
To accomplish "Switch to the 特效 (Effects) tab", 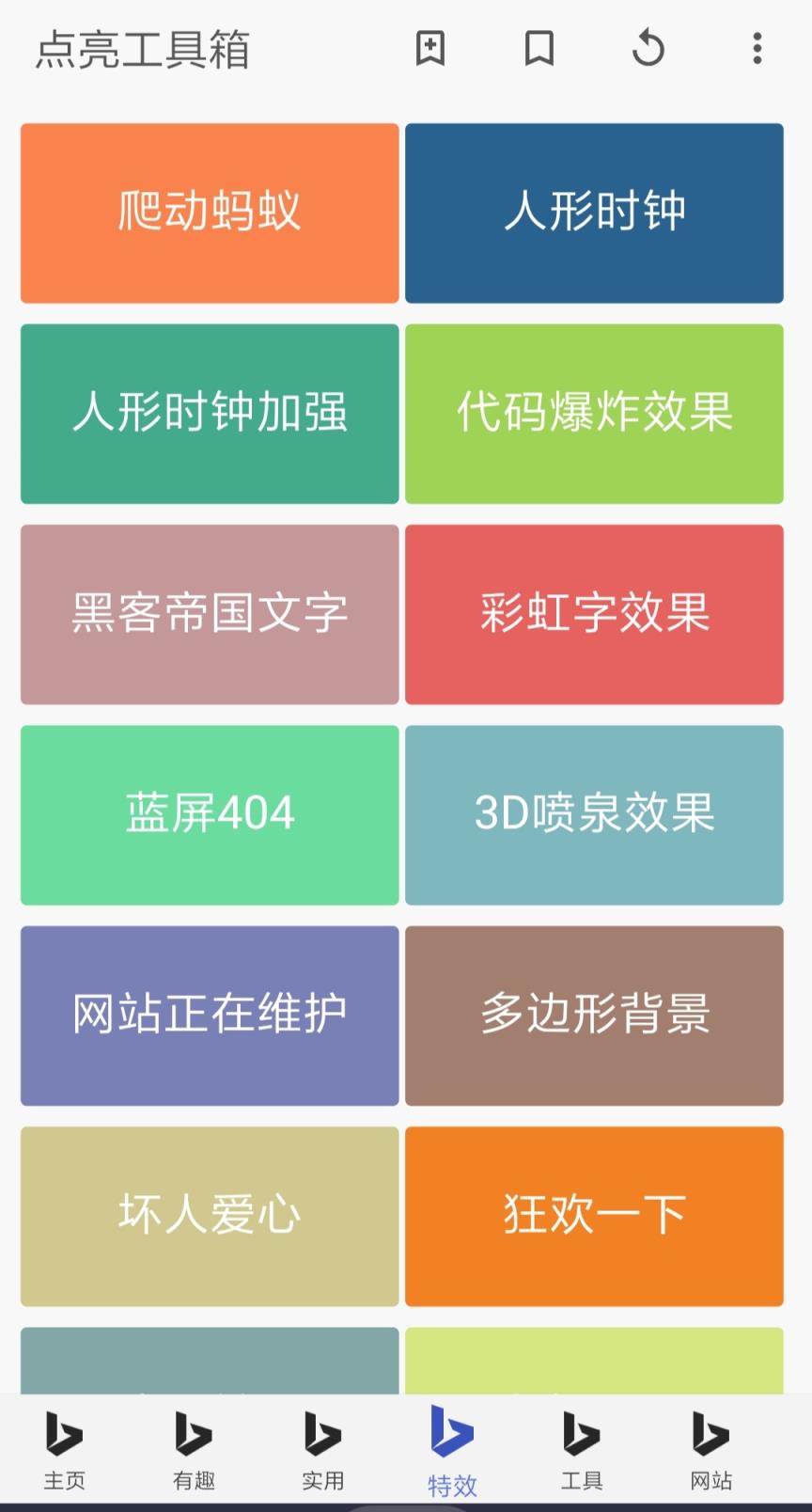I will [x=451, y=1448].
